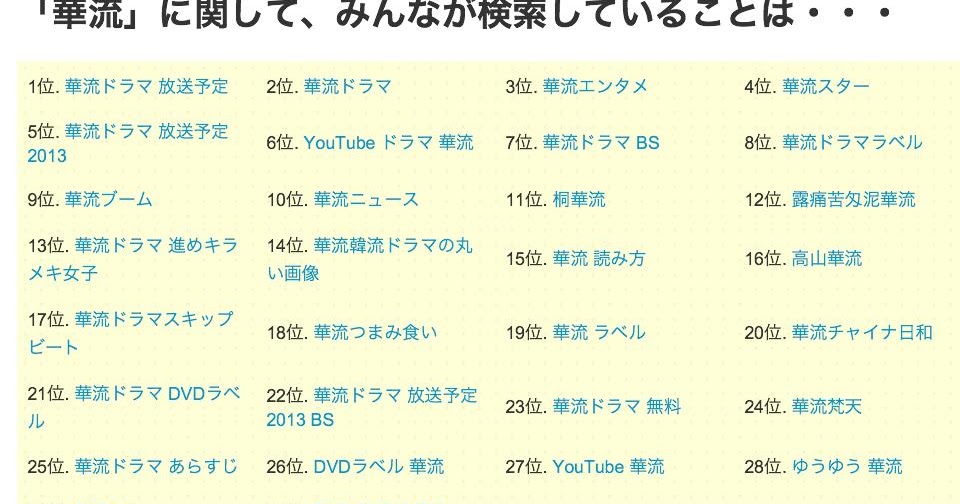
Task: Select the ゆうゆう 華流 link
Action: (x=846, y=467)
